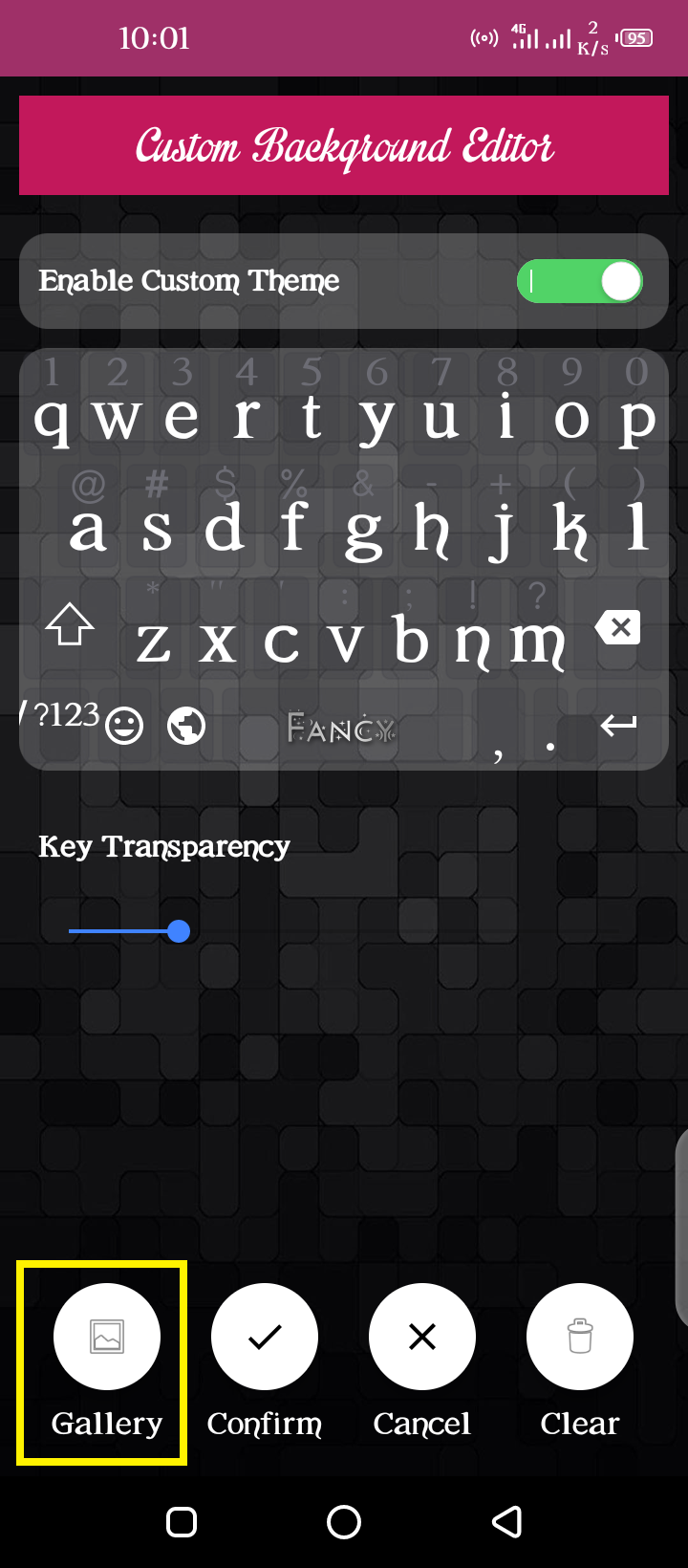This screenshot has width=688, height=1568.
Task: Go to home via the system navigation bar
Action: (x=344, y=1521)
